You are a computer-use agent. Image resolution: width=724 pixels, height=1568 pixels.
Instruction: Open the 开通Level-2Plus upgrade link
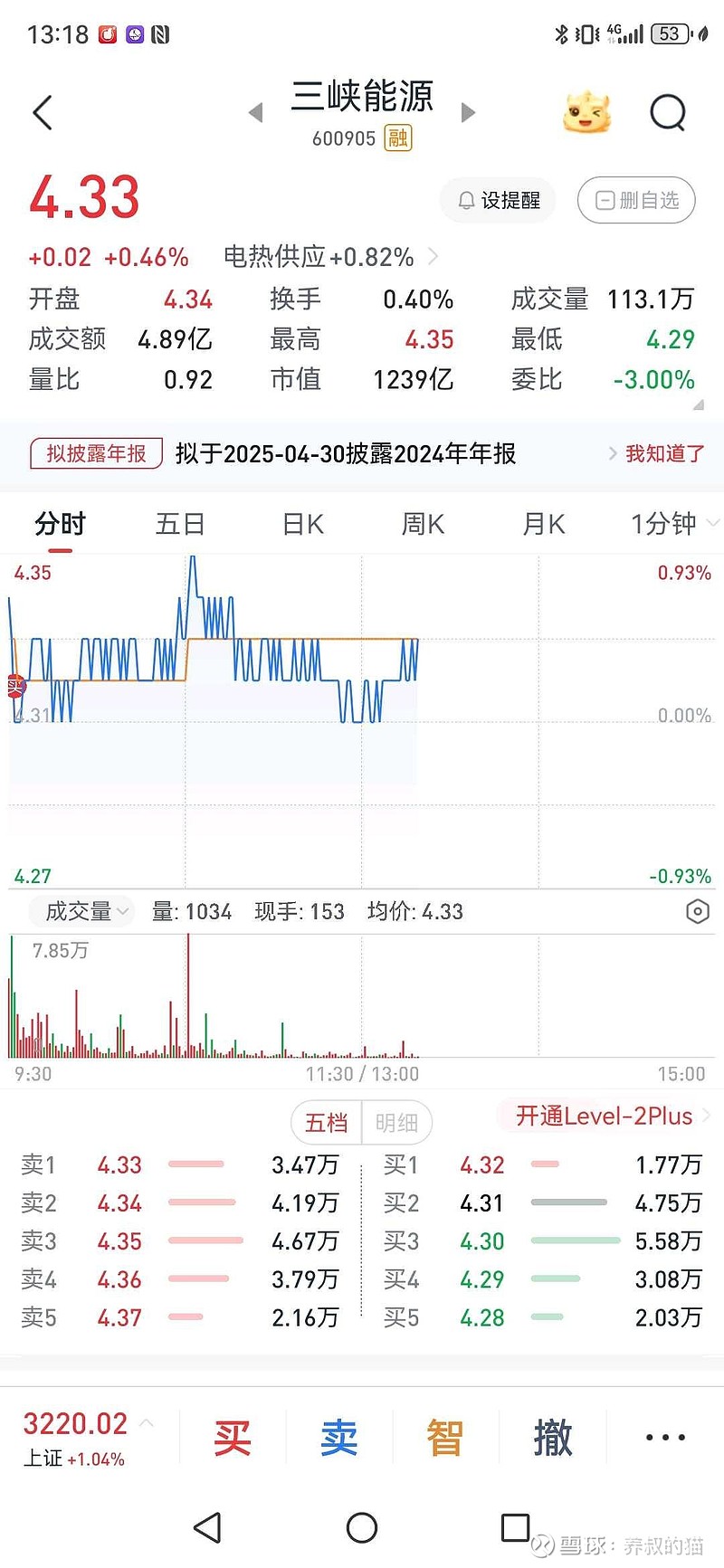tap(605, 1116)
